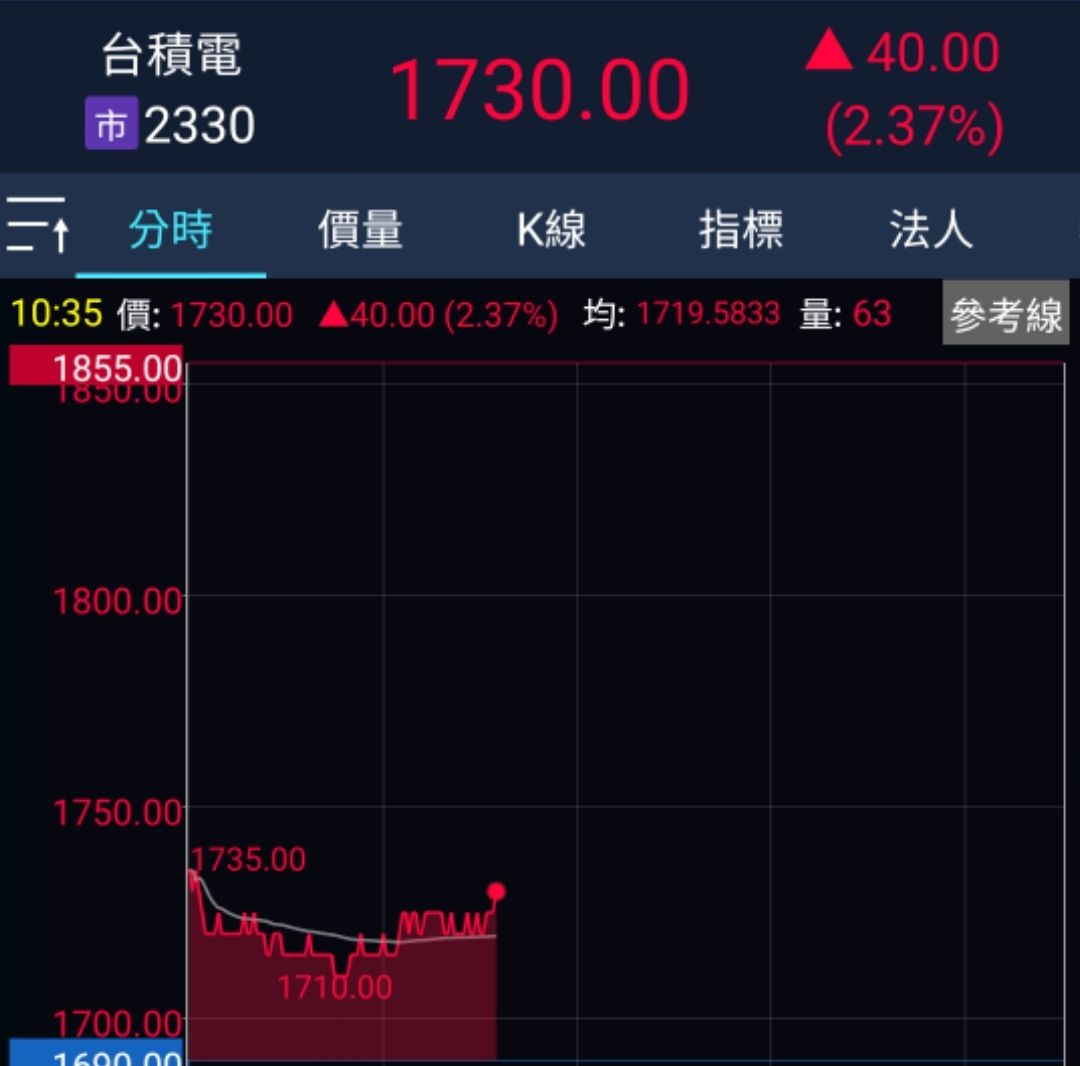Image resolution: width=1080 pixels, height=1066 pixels.
Task: Select the 分時 tab
Action: click(x=171, y=230)
